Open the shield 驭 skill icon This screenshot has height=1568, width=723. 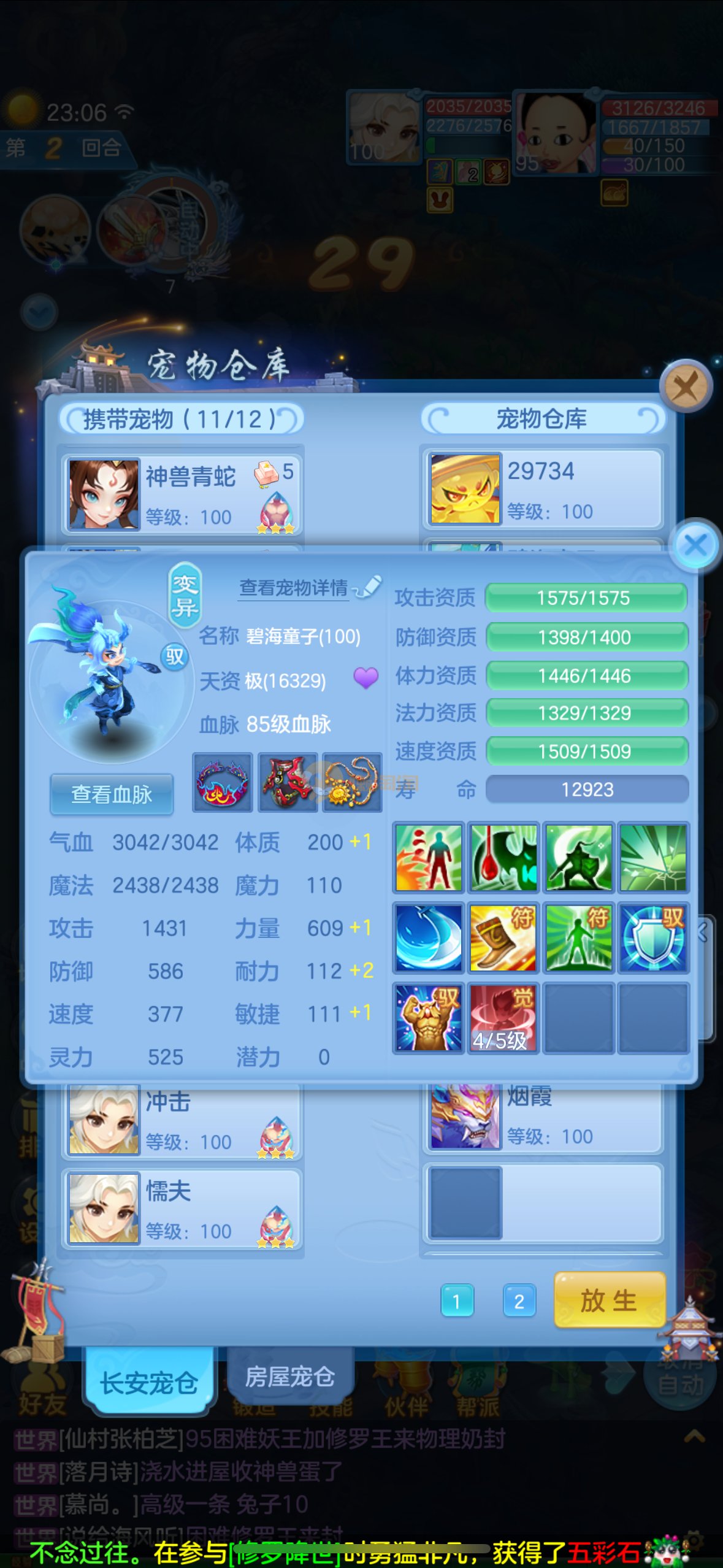(653, 938)
